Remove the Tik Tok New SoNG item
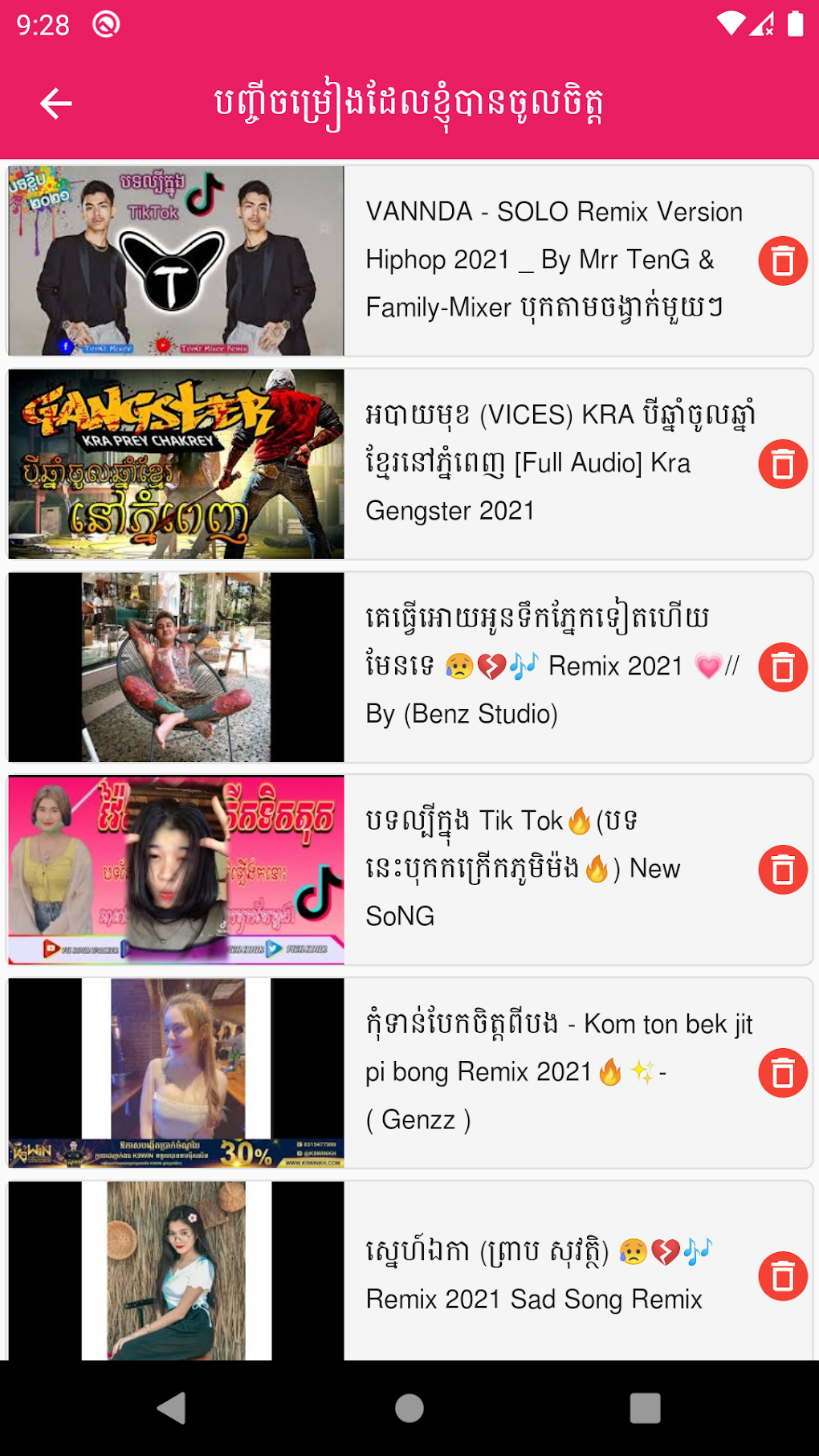The height and width of the screenshot is (1456, 819). tap(782, 870)
